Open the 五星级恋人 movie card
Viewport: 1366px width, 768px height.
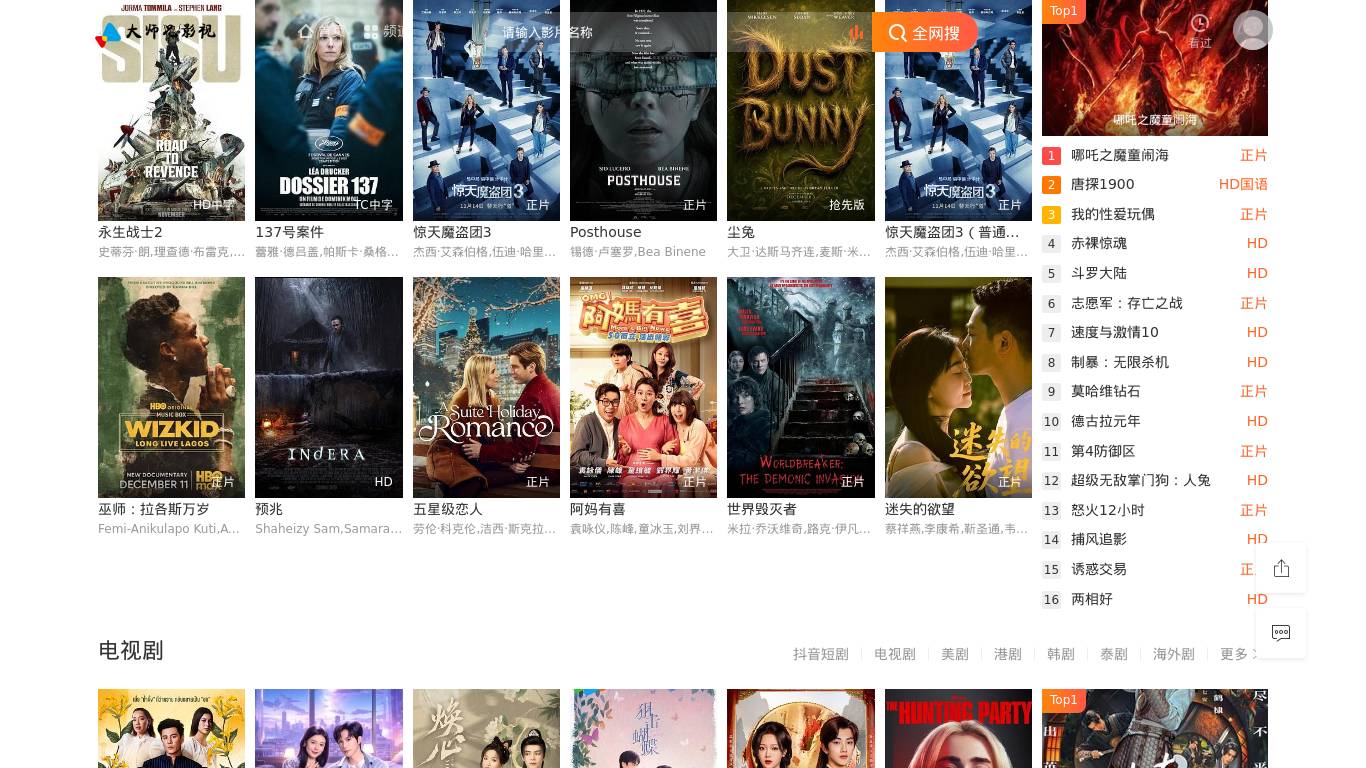486,387
